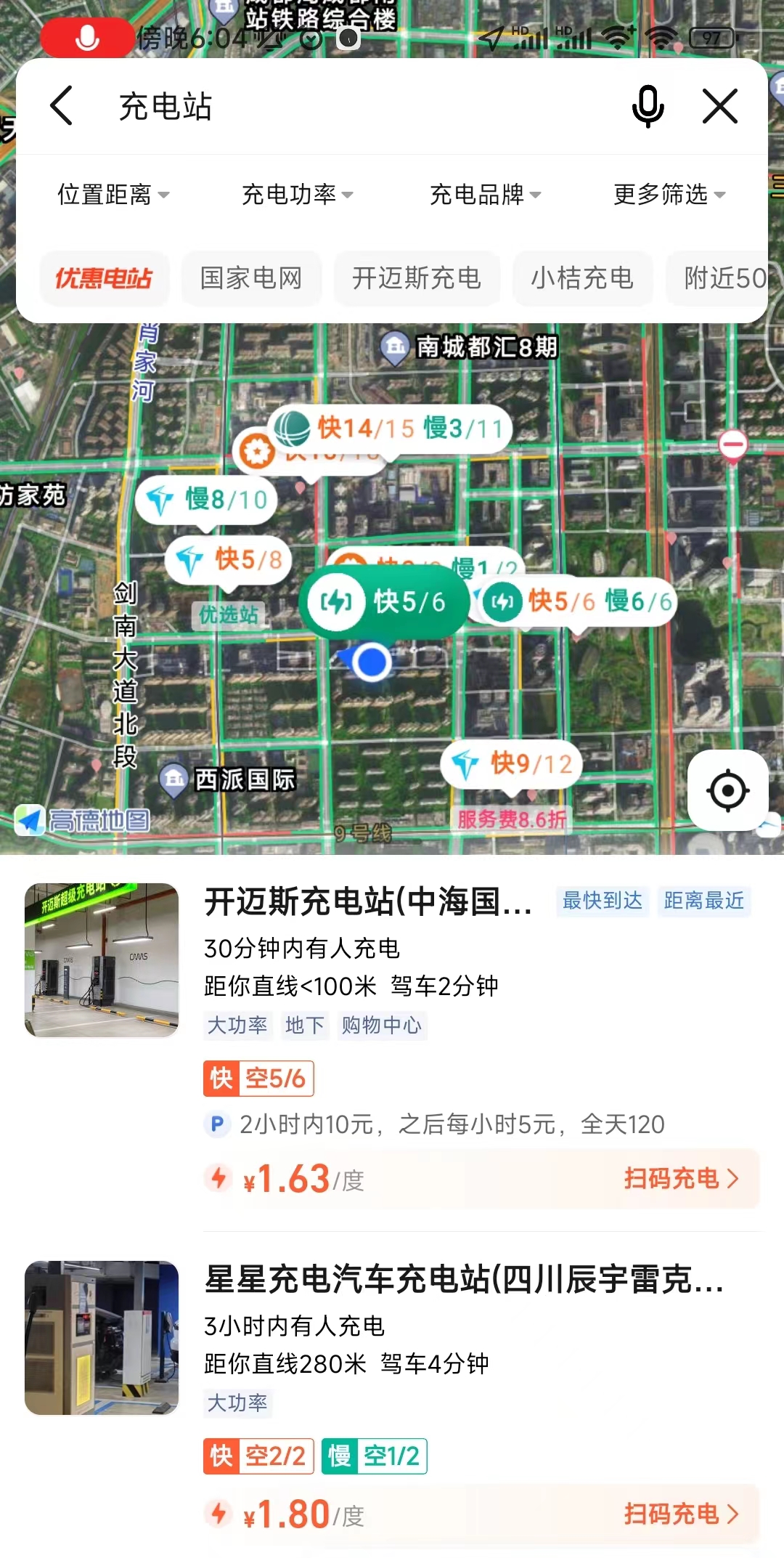Expand the 充电功率 filter
784x1558 pixels.
point(297,195)
